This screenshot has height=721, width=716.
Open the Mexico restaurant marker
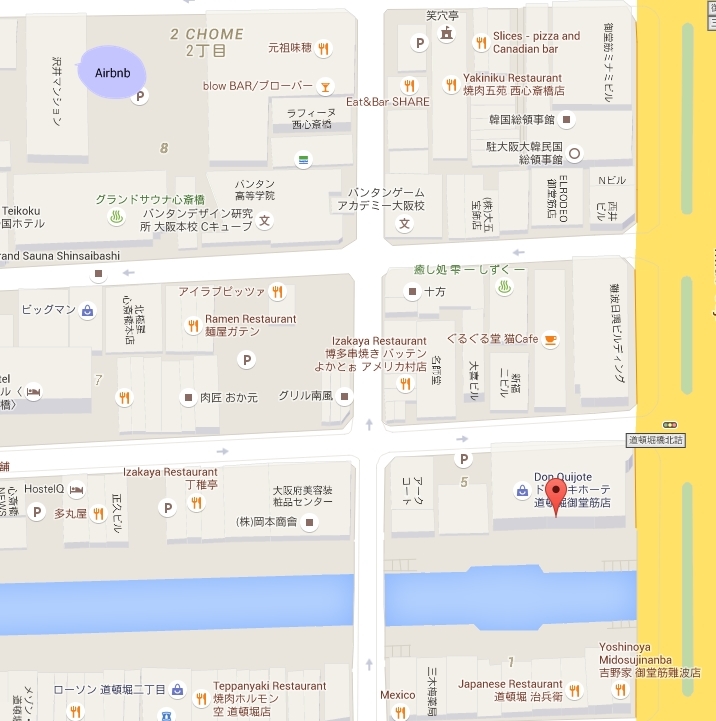click(400, 711)
